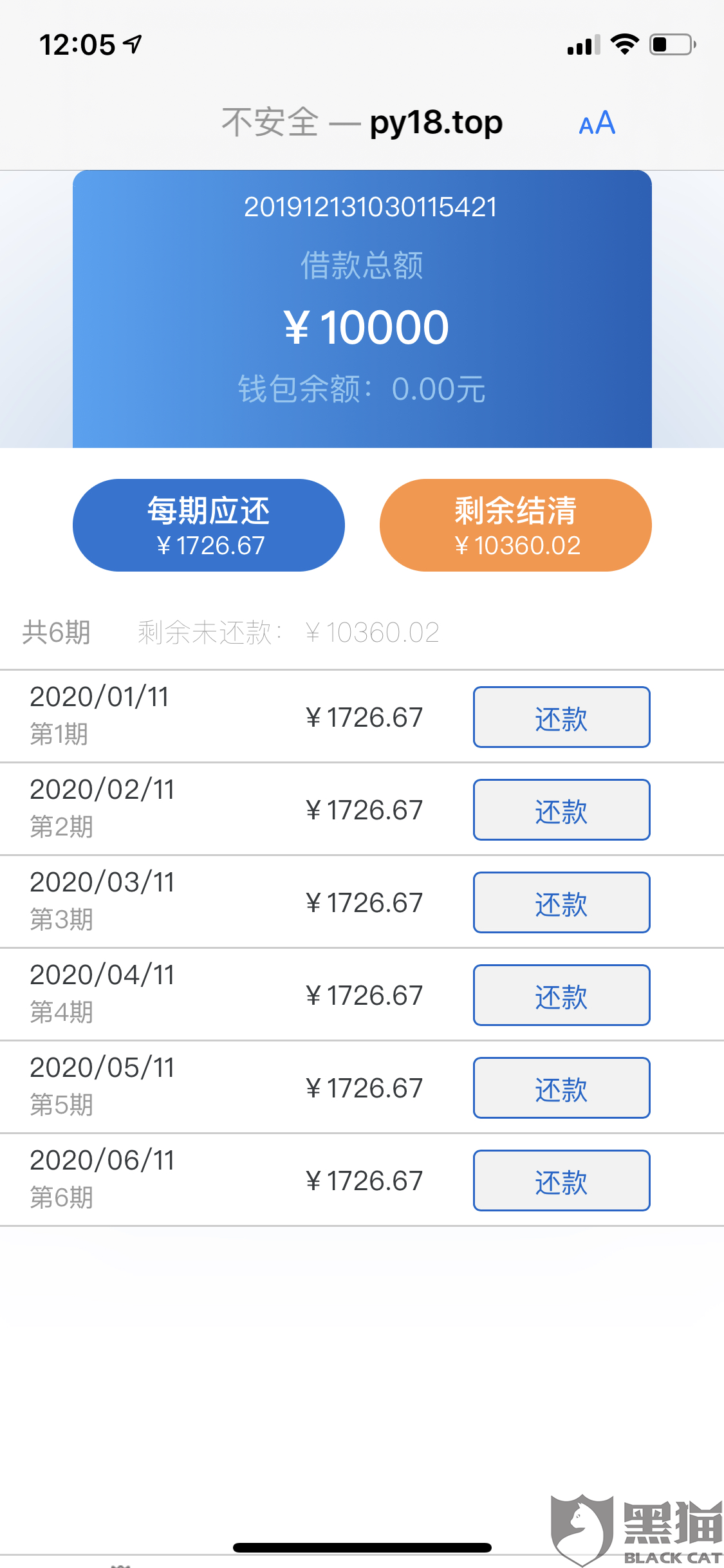Image resolution: width=724 pixels, height=1568 pixels.
Task: Hit 还款 on the 第5期 row
Action: [561, 1088]
